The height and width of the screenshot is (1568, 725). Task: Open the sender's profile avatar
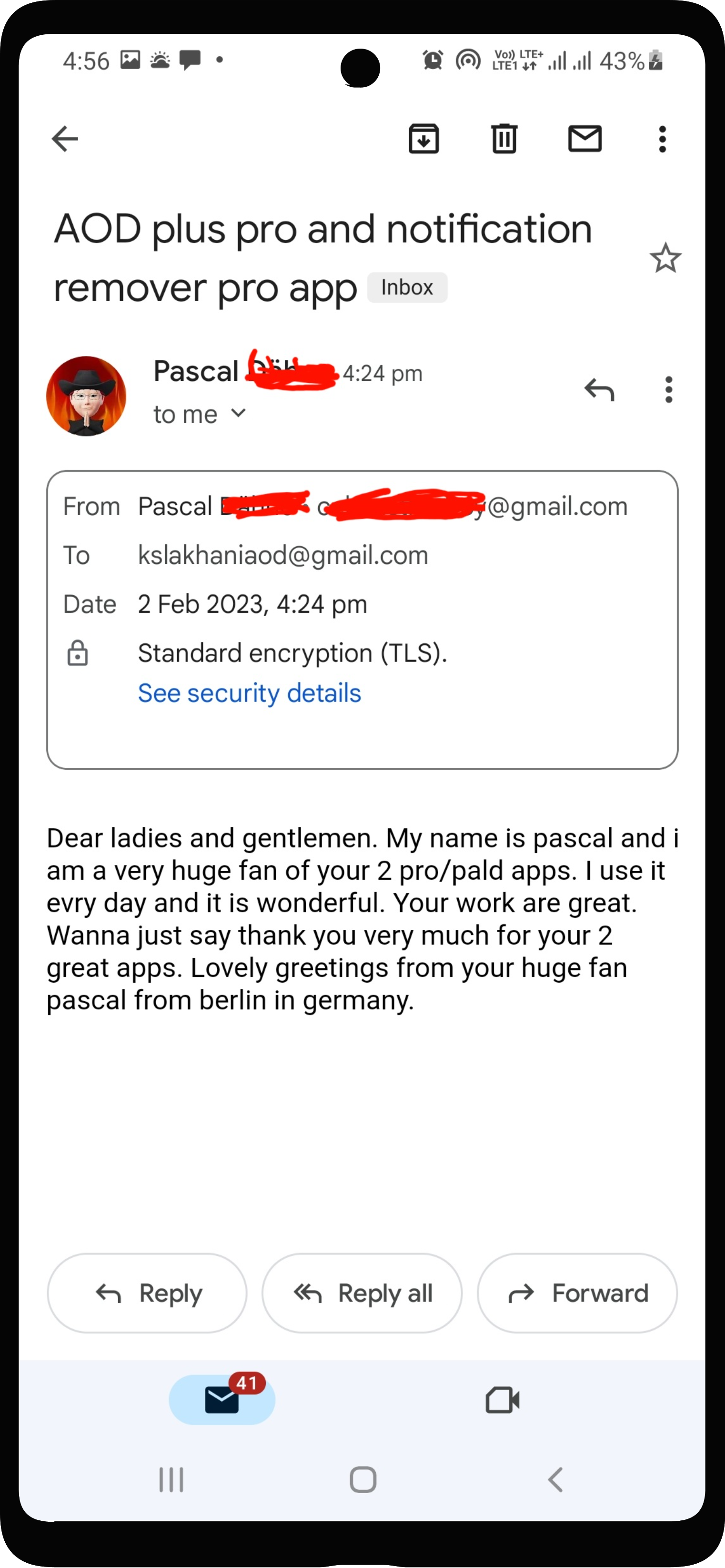coord(86,396)
